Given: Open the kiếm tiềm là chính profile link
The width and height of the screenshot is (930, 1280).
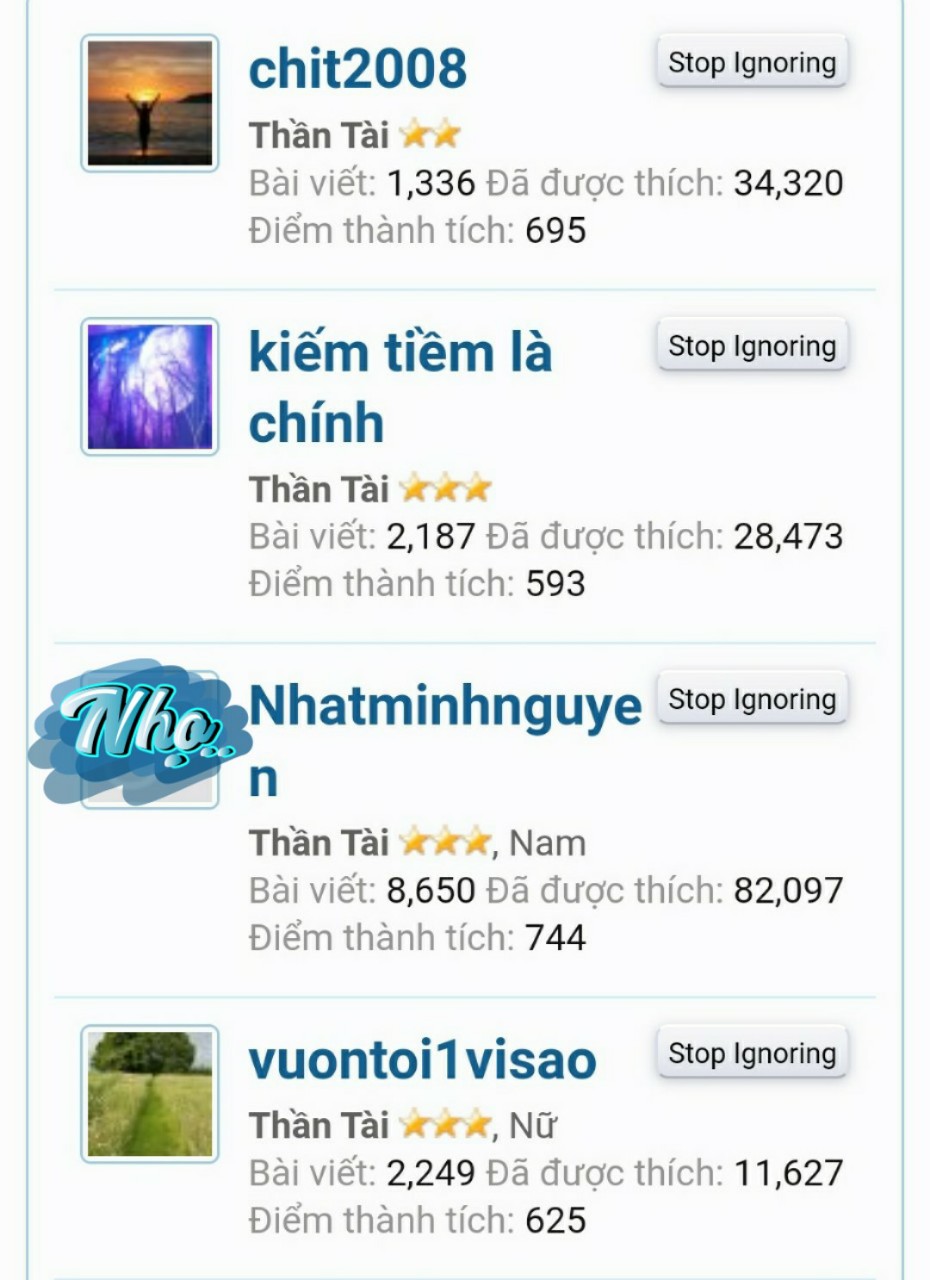Looking at the screenshot, I should [400, 386].
